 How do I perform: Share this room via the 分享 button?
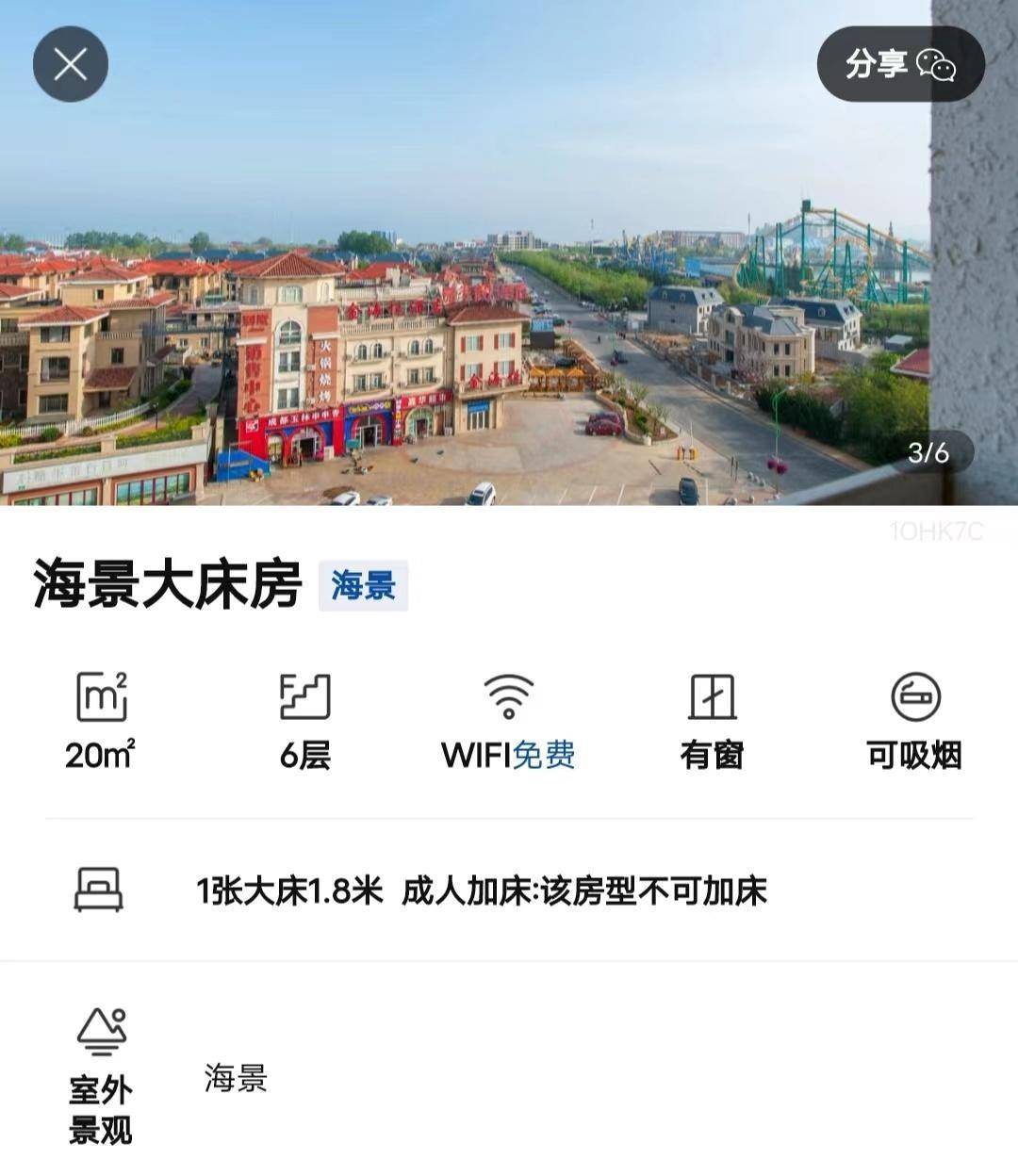900,64
